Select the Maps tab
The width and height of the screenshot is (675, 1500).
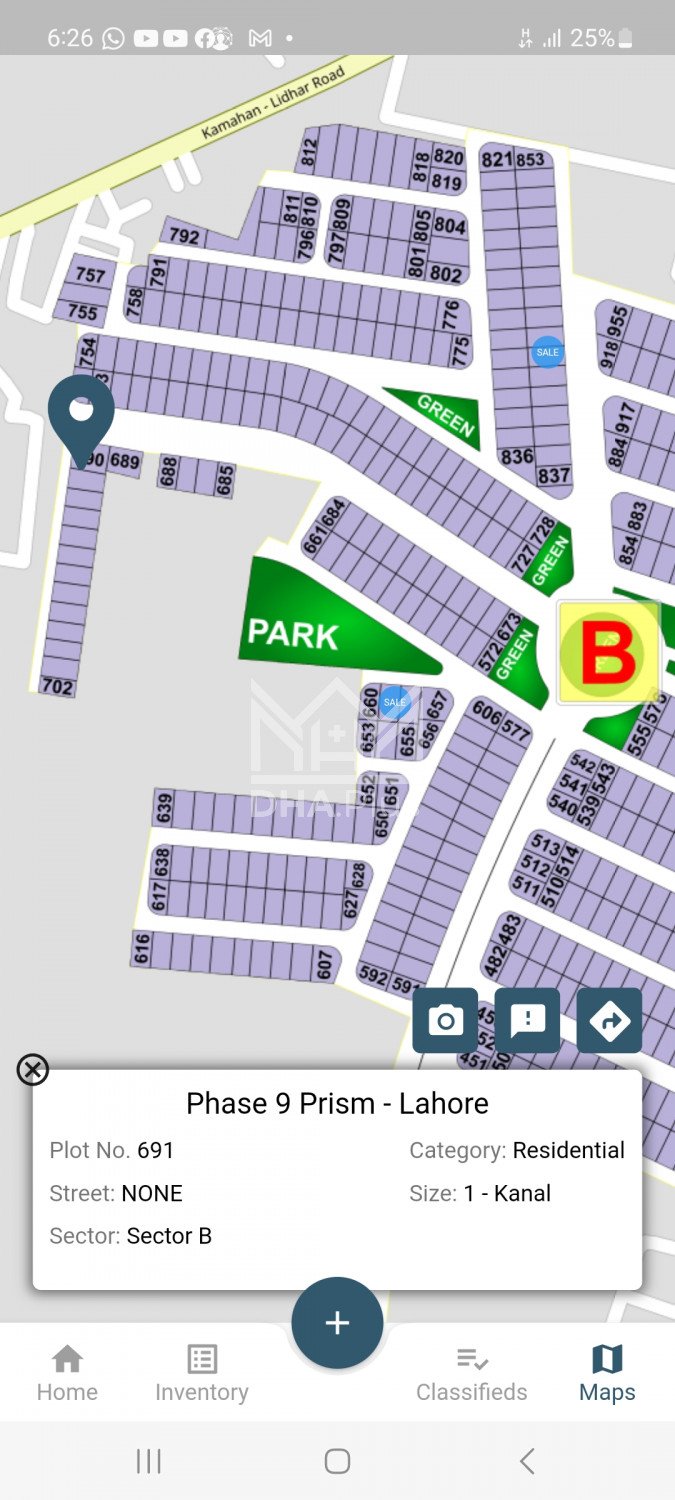(607, 1374)
